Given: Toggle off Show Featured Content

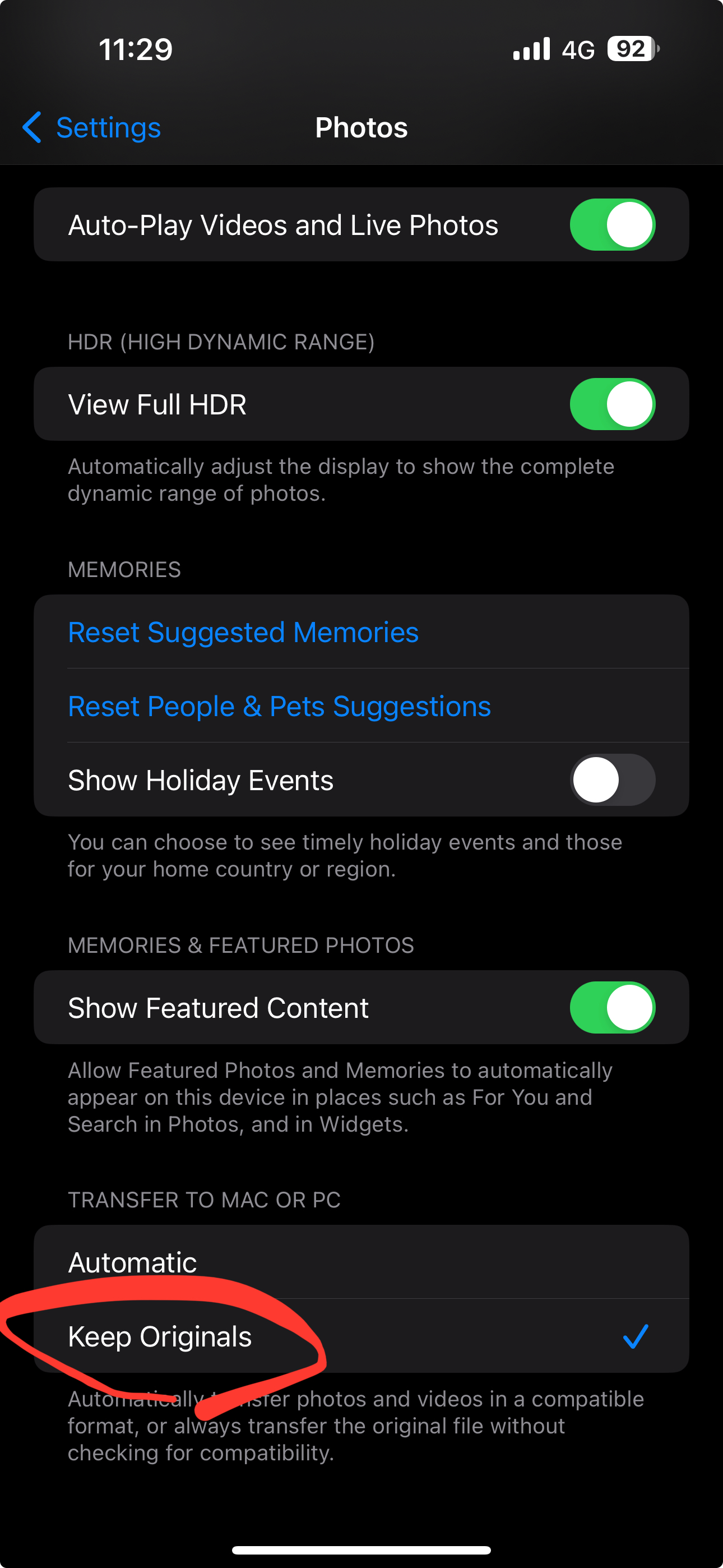Looking at the screenshot, I should [611, 1007].
